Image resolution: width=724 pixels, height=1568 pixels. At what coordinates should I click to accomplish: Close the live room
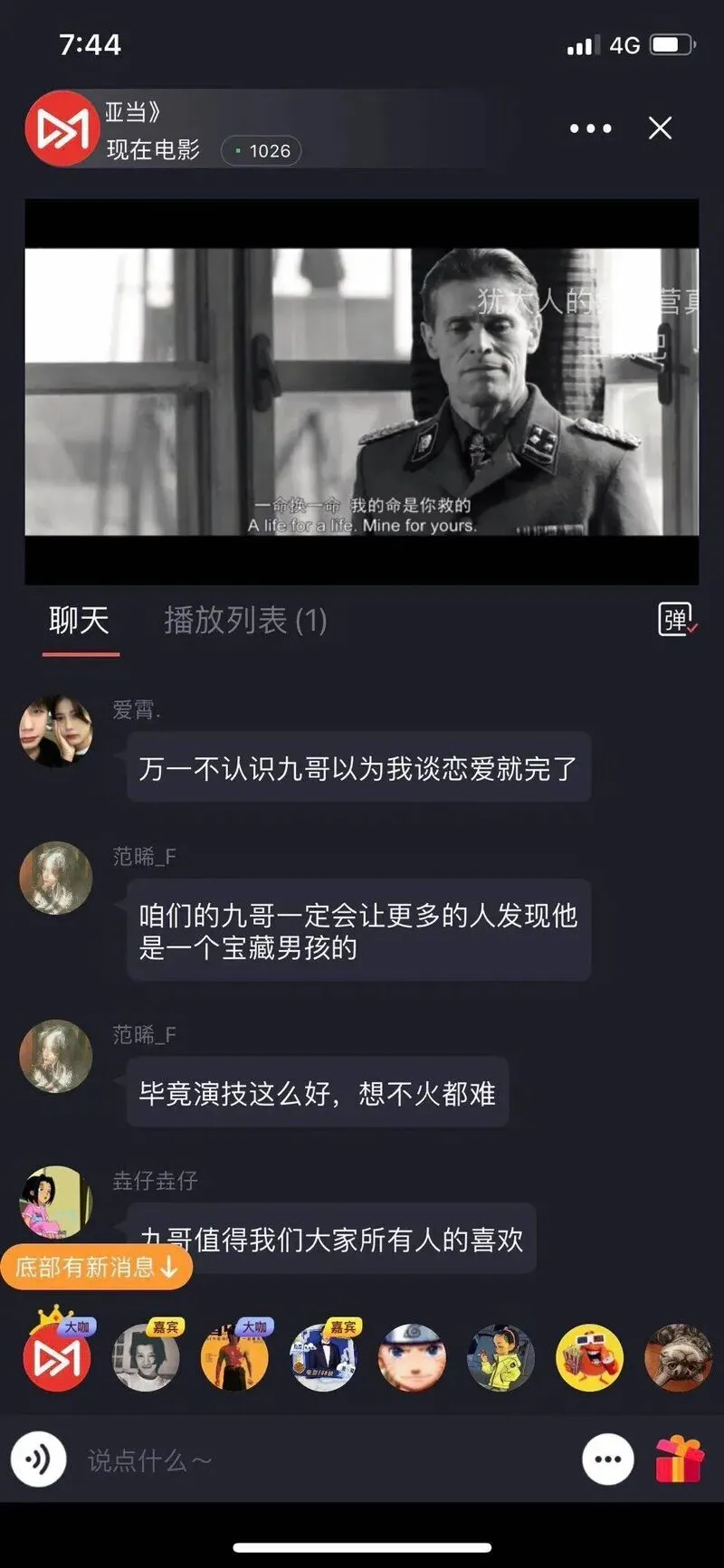point(661,128)
